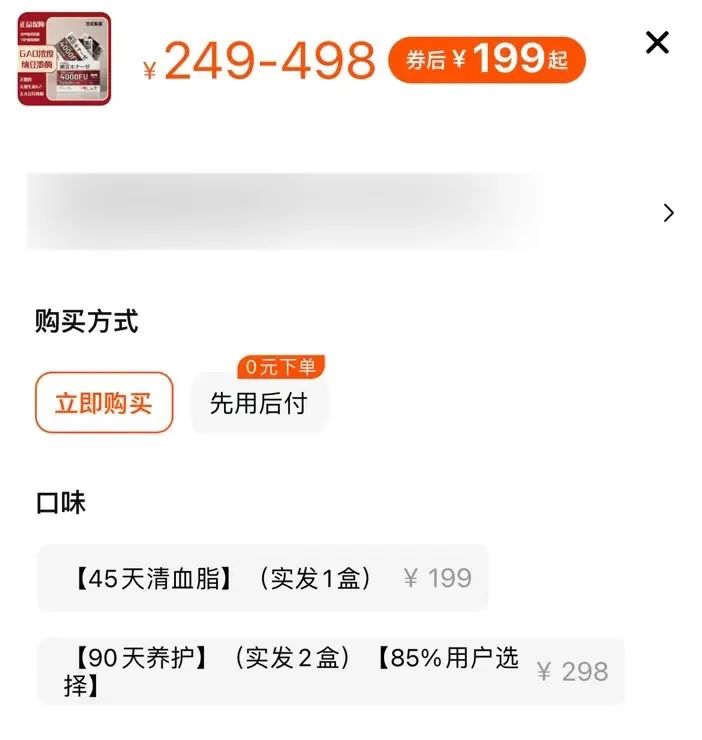Select 45天清血脂 1盒 option

coord(262,578)
